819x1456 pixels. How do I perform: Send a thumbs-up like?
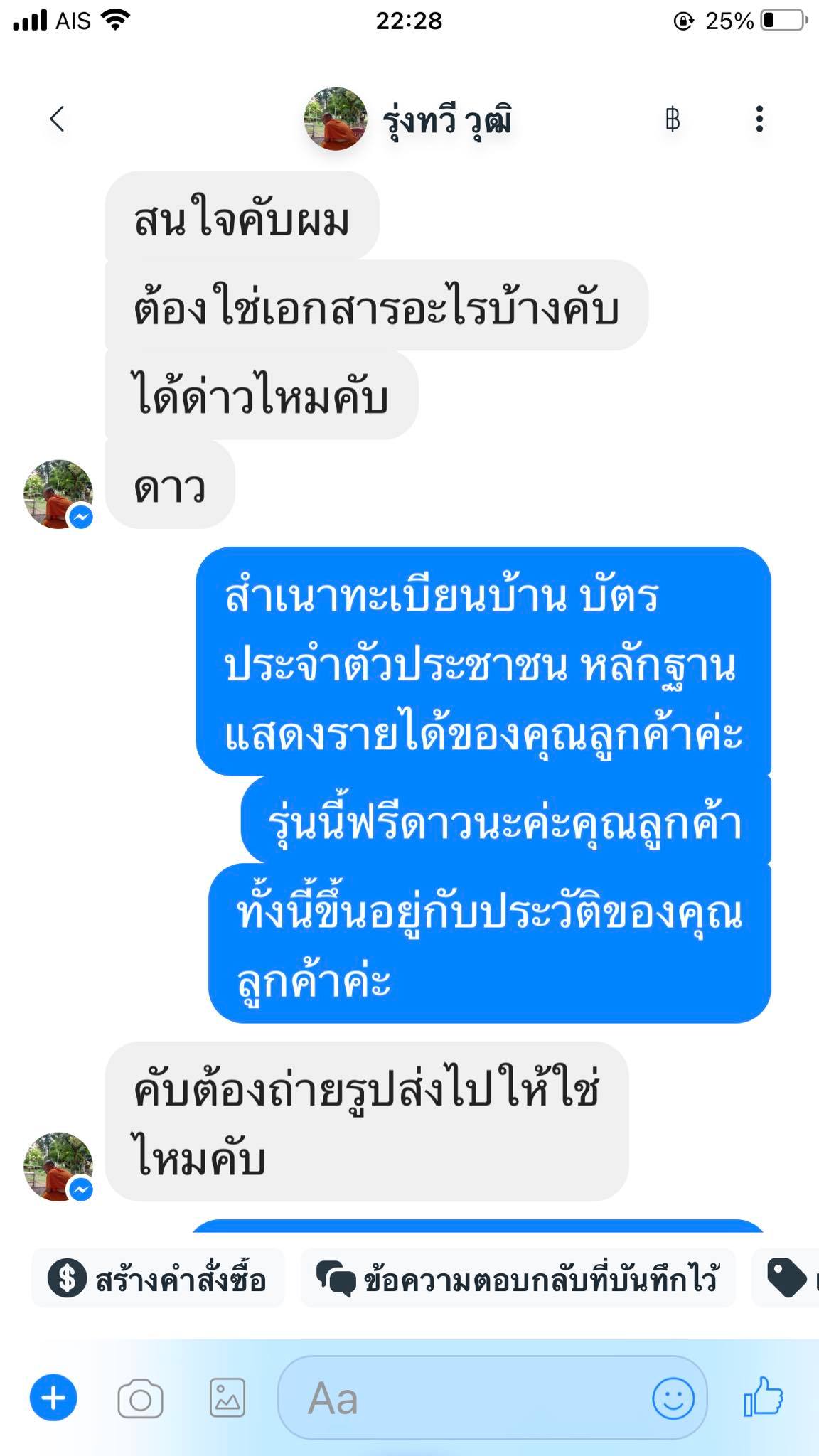(x=763, y=1397)
